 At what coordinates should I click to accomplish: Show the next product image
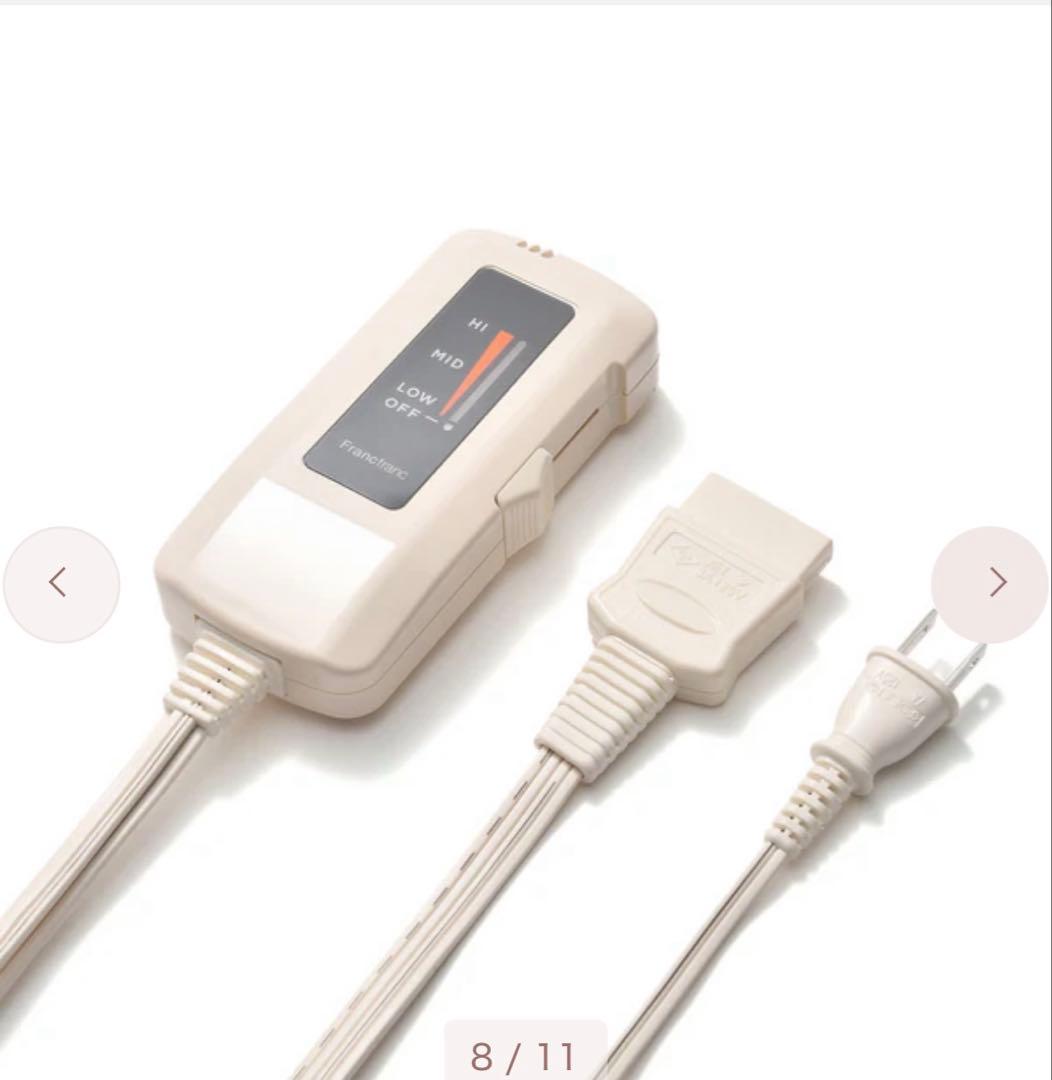point(990,583)
